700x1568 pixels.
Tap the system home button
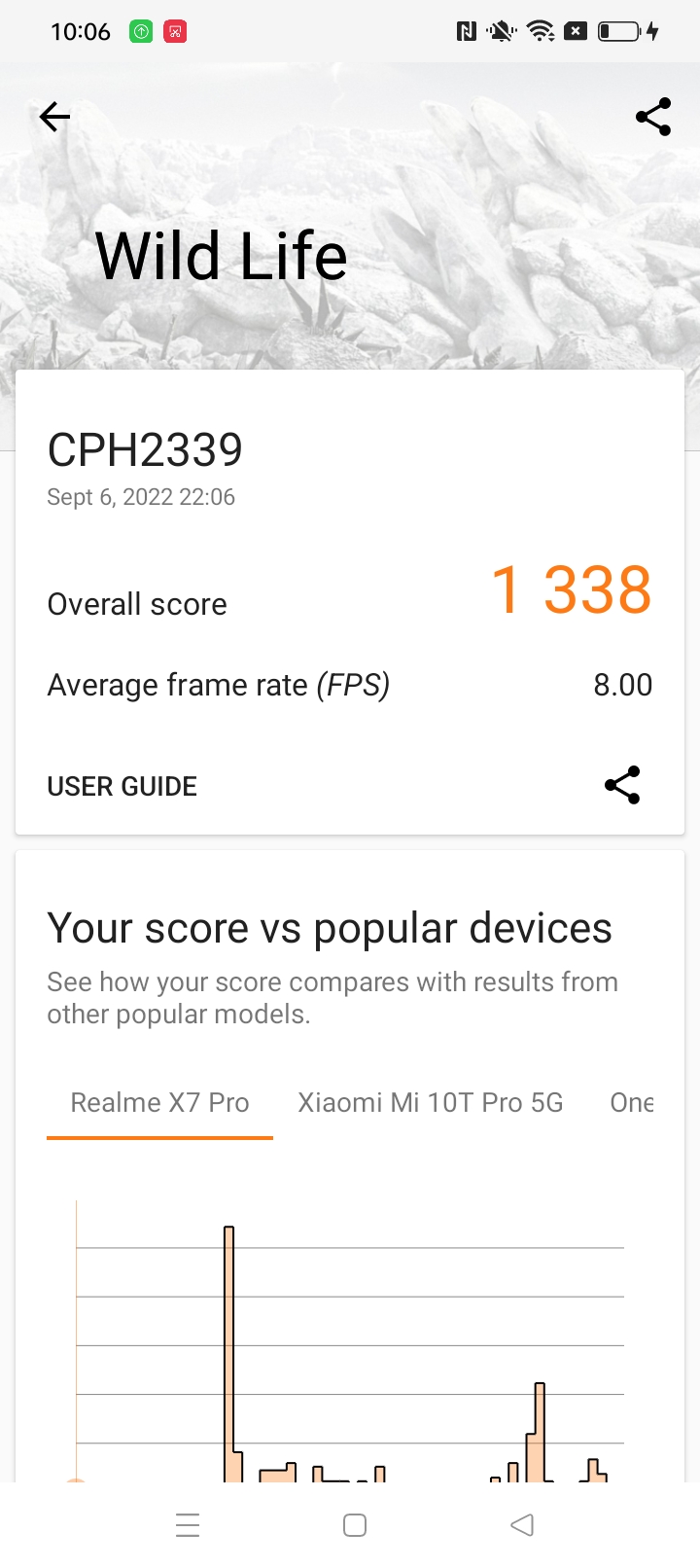click(x=355, y=1525)
